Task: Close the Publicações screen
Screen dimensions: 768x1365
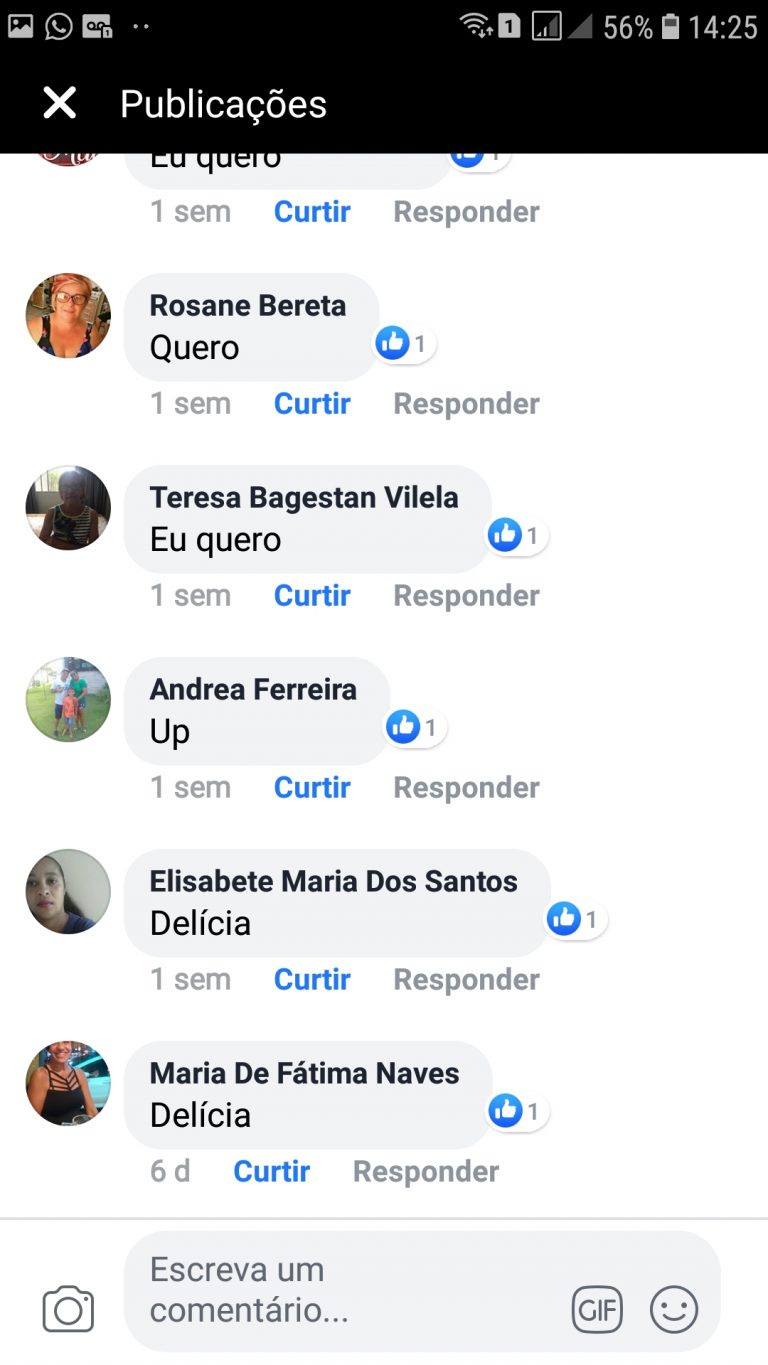Action: pyautogui.click(x=59, y=103)
